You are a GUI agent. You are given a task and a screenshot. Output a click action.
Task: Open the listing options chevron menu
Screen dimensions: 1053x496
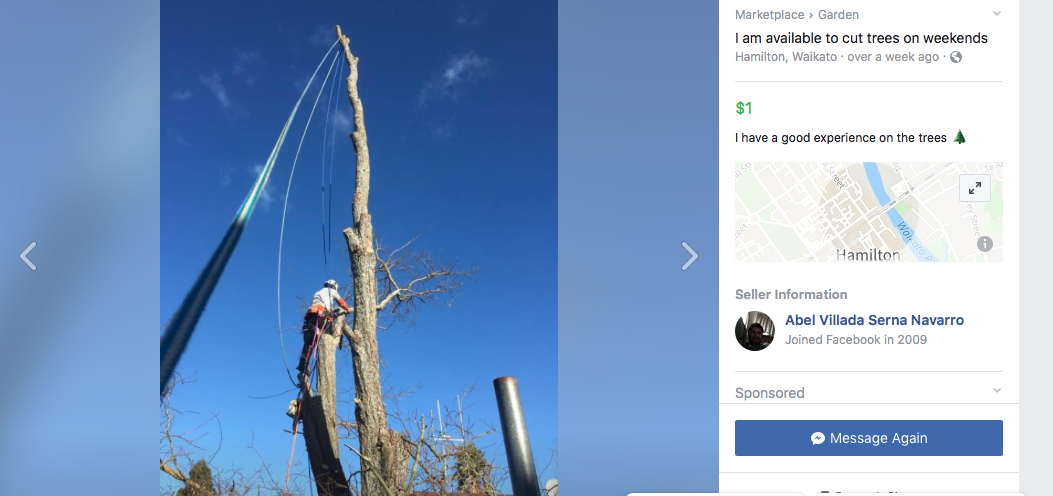point(996,14)
